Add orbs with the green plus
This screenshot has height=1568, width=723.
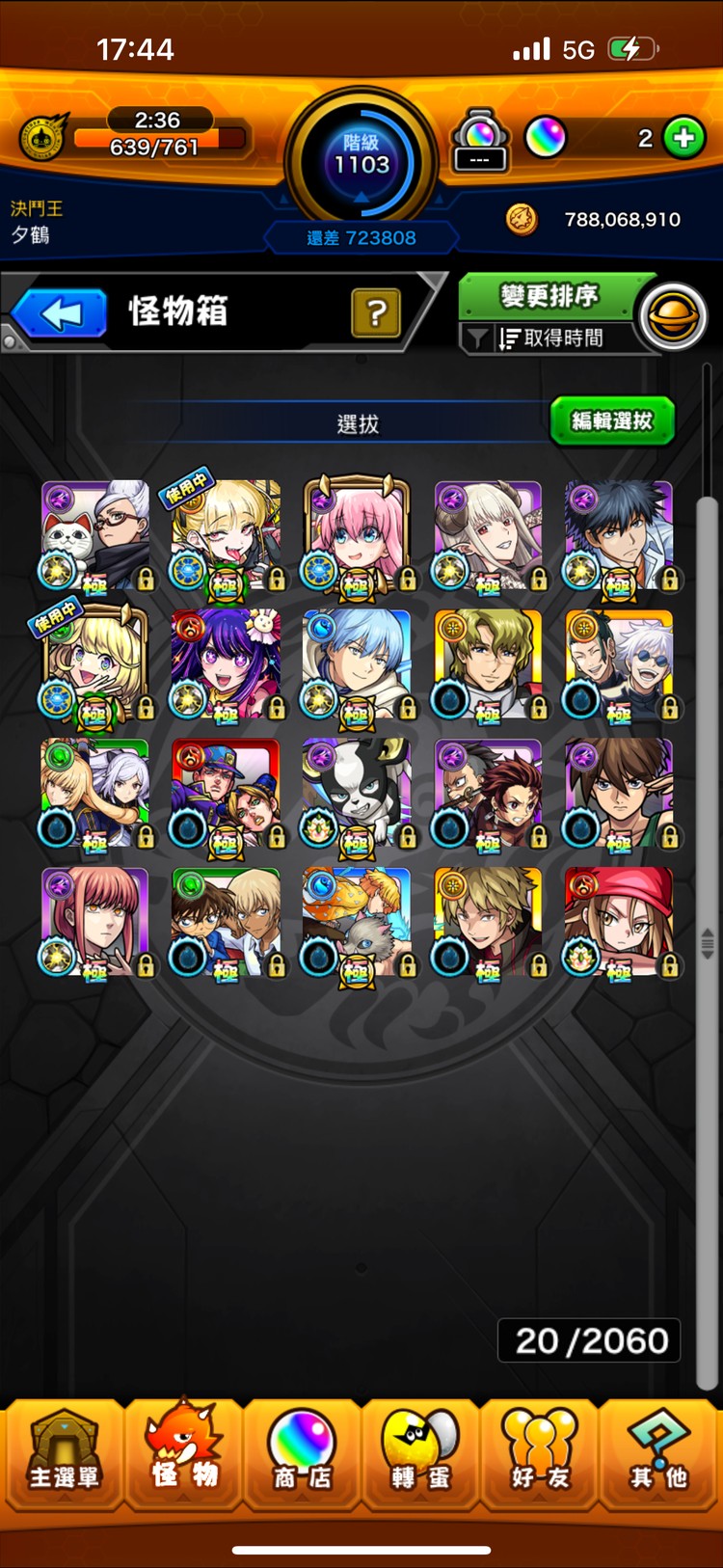(683, 138)
